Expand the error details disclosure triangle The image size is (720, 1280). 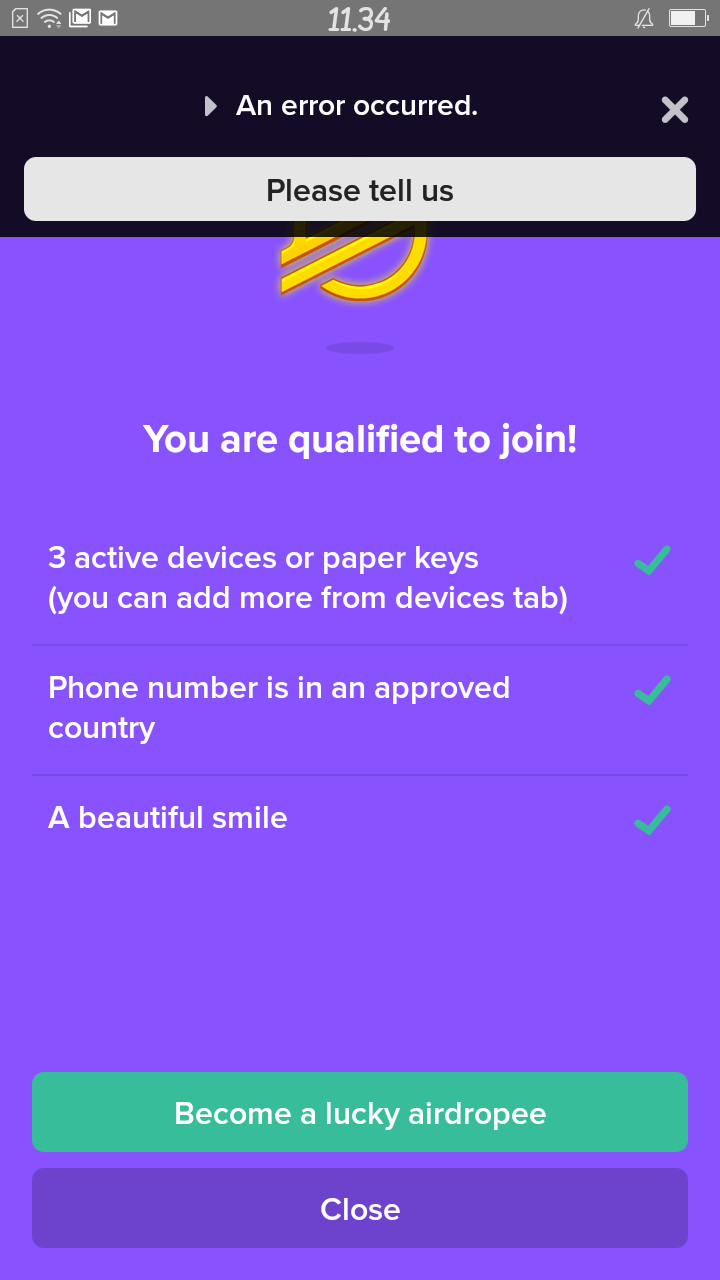(210, 106)
